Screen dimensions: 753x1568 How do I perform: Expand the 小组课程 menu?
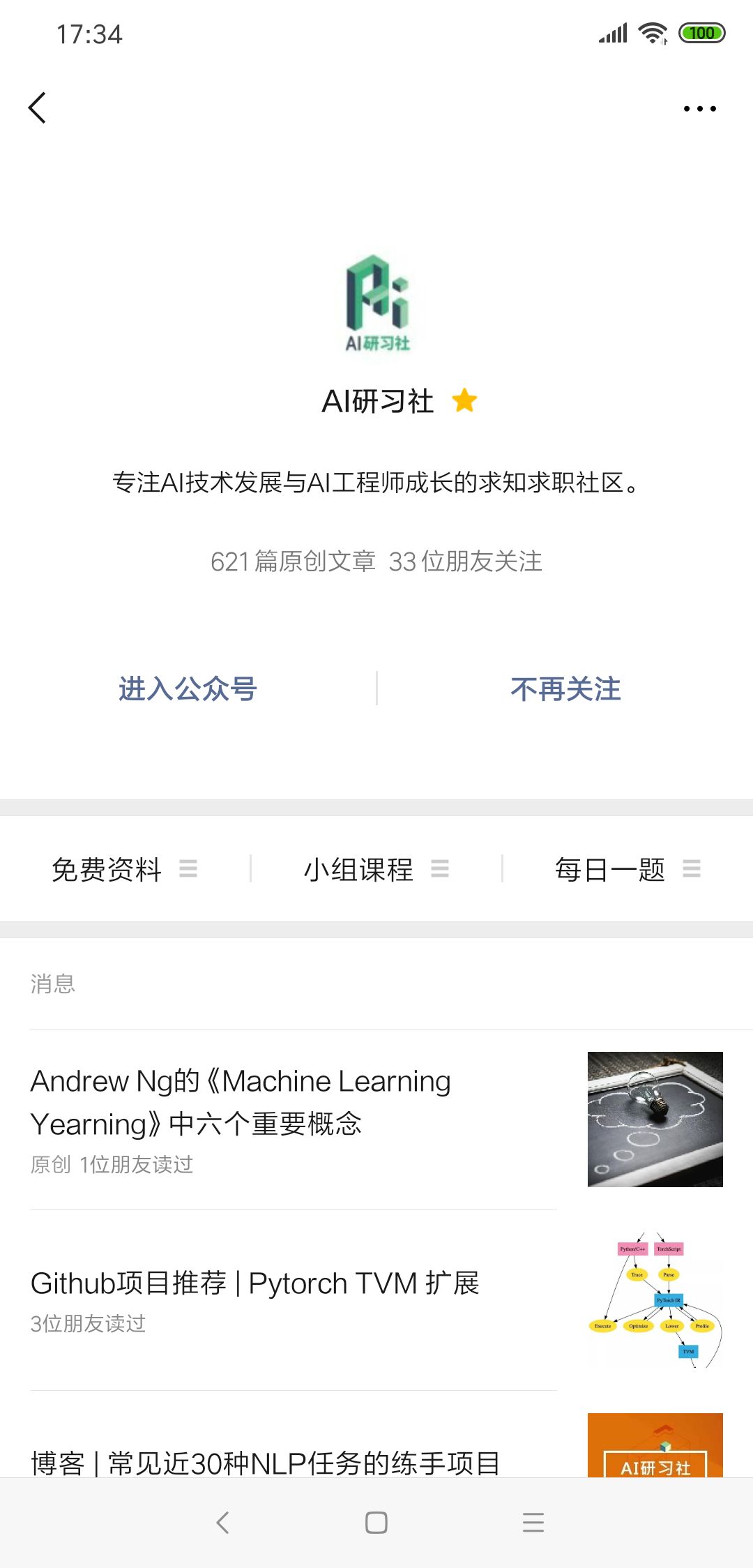click(x=376, y=869)
